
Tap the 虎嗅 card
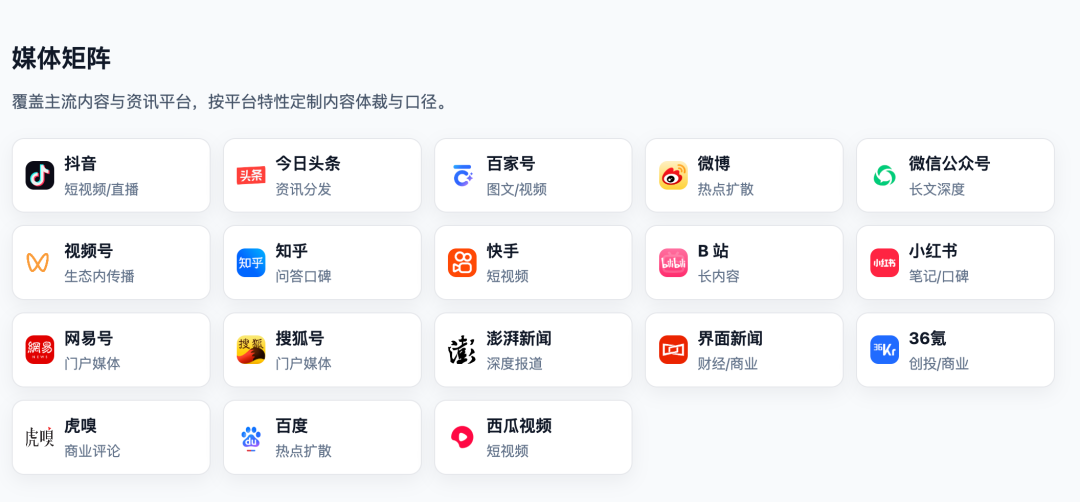[x=111, y=437]
